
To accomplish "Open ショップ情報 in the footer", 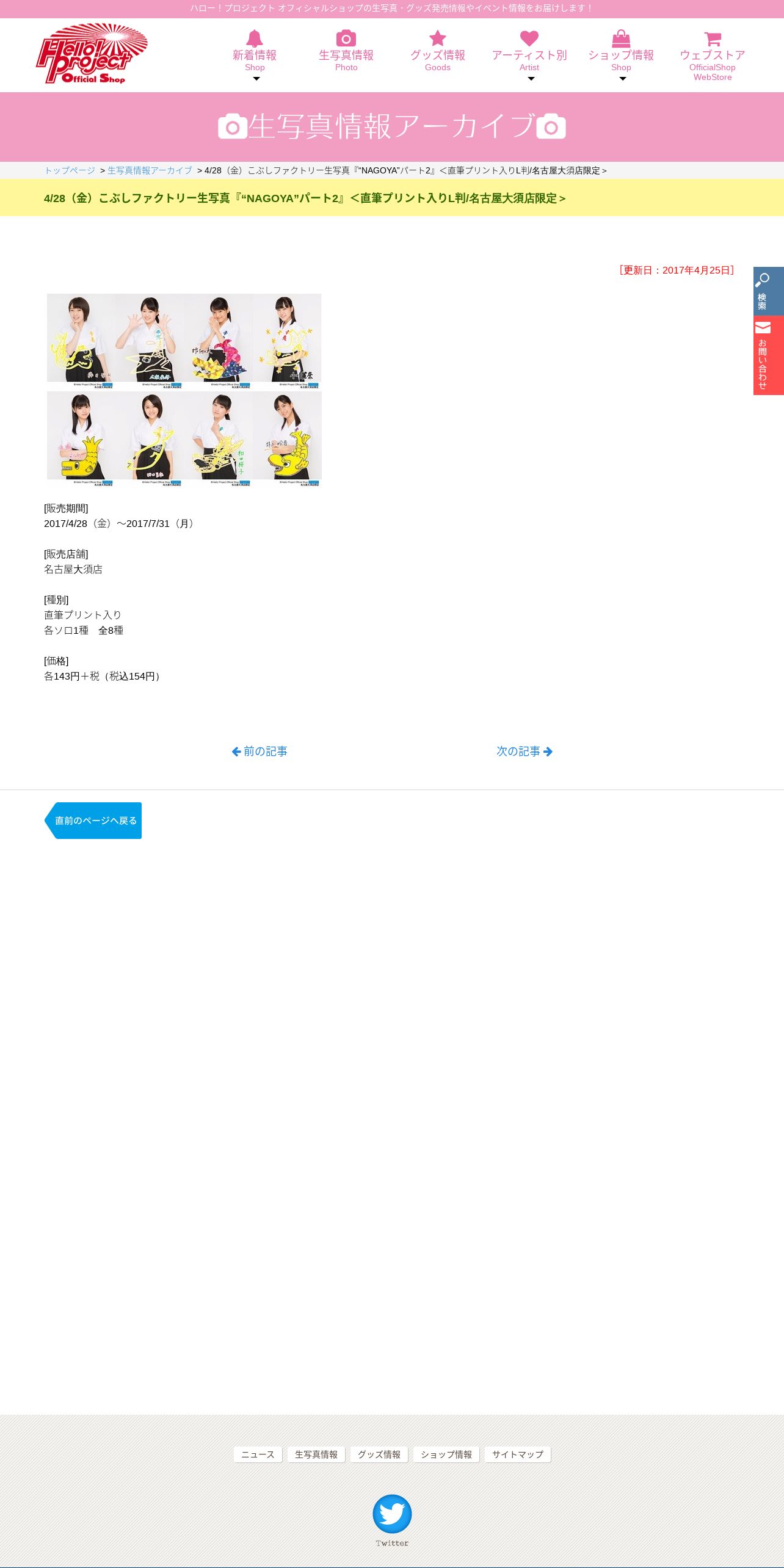I will coord(446,1454).
